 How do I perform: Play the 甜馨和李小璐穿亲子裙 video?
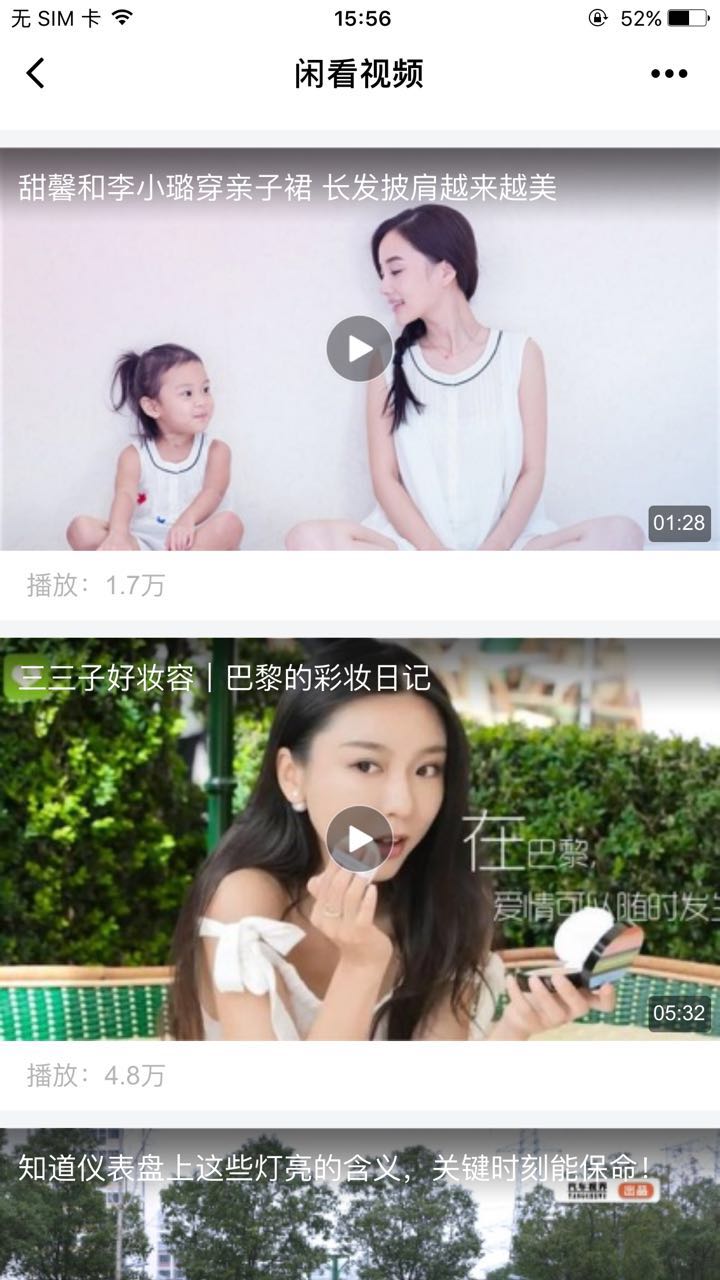click(x=359, y=349)
